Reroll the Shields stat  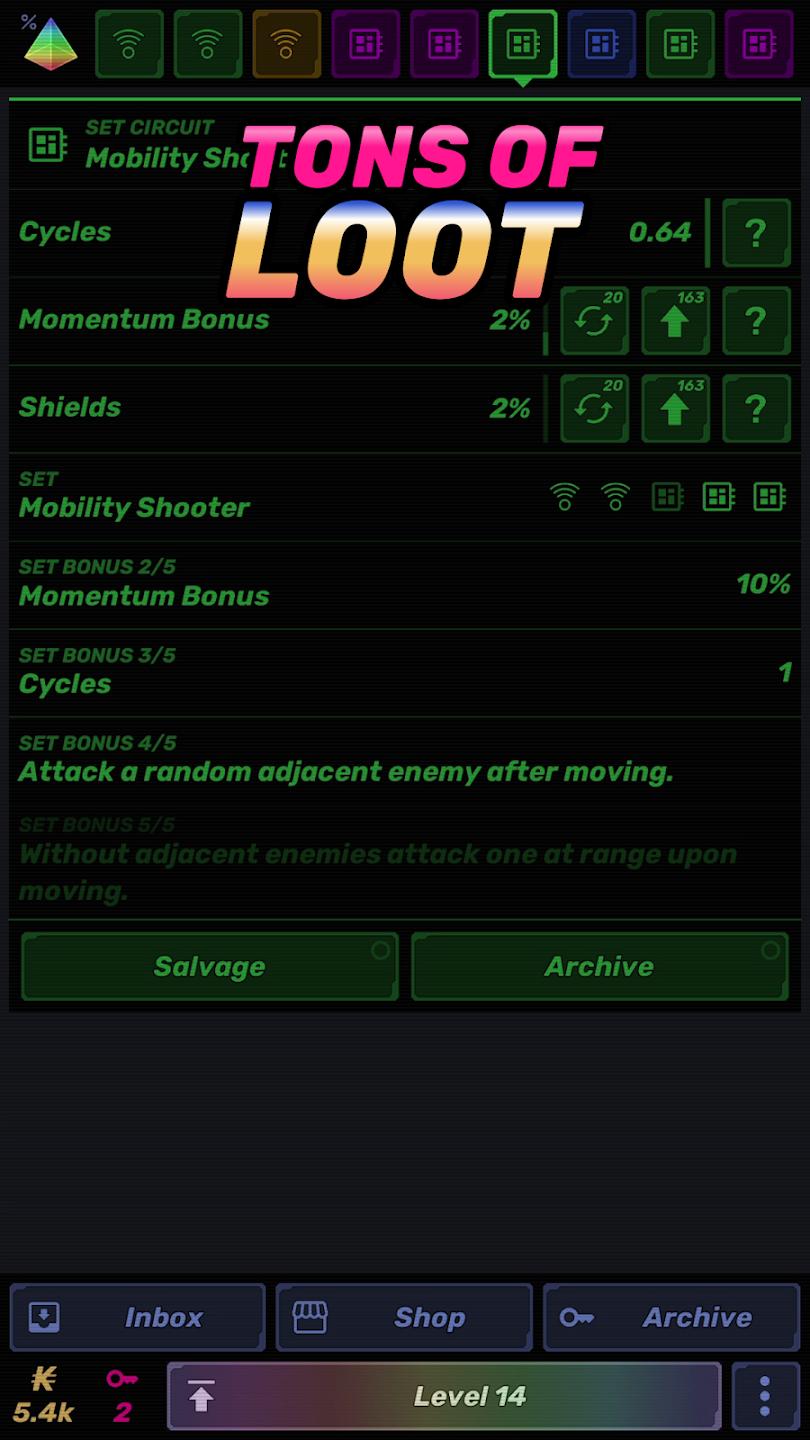coord(594,408)
